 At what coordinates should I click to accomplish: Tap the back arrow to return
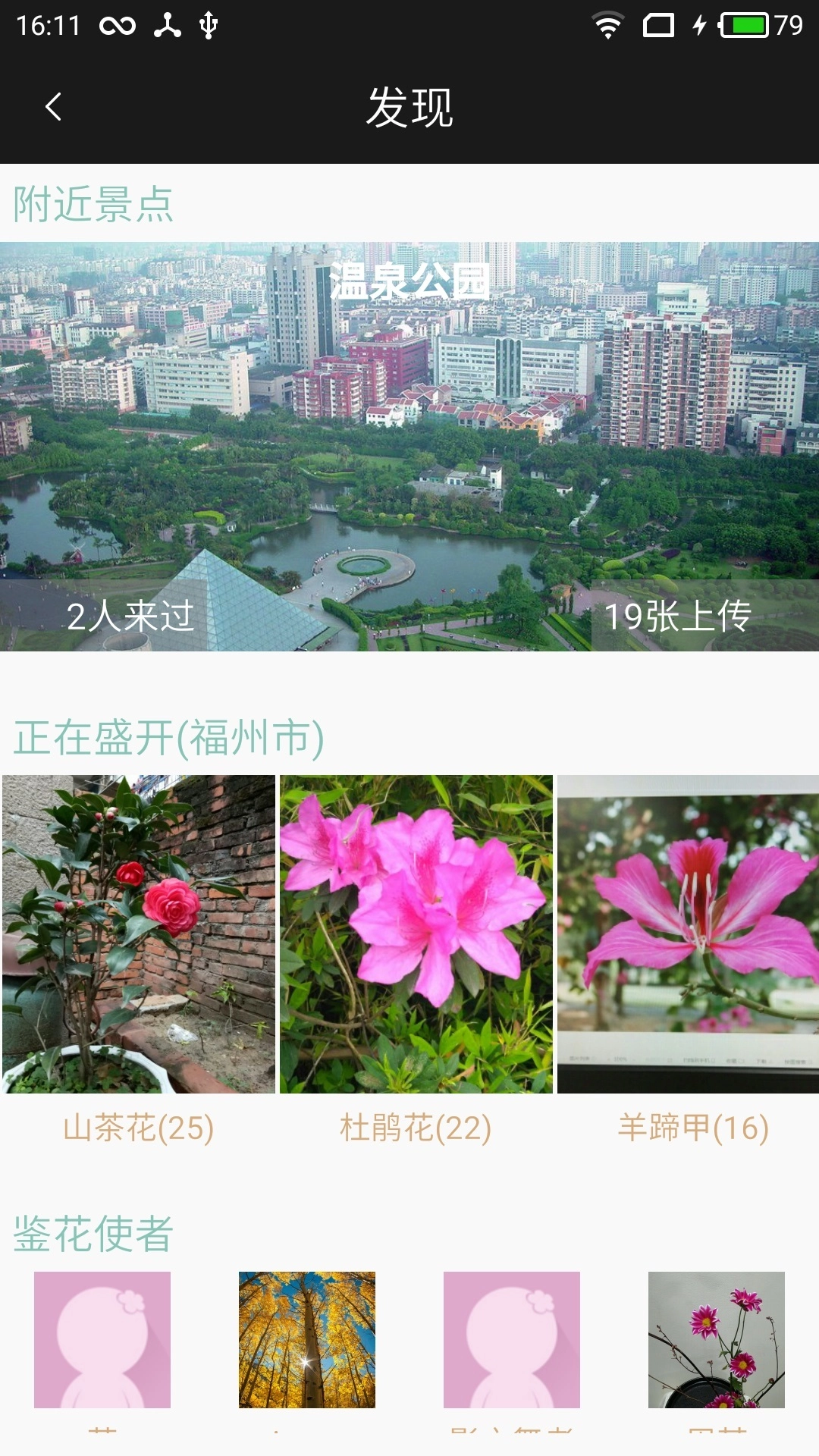point(55,106)
